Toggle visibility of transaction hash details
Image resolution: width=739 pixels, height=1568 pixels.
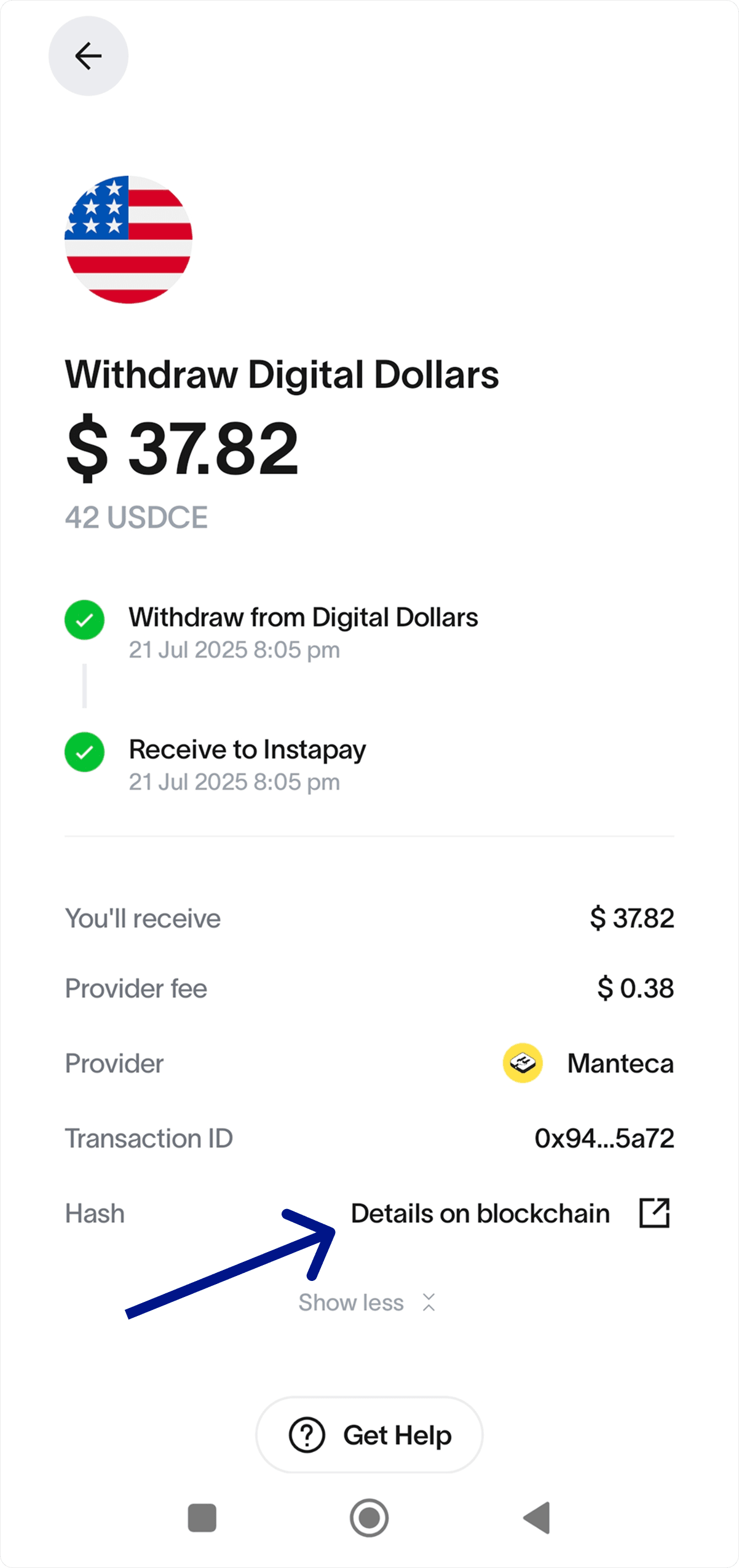coord(479,1213)
